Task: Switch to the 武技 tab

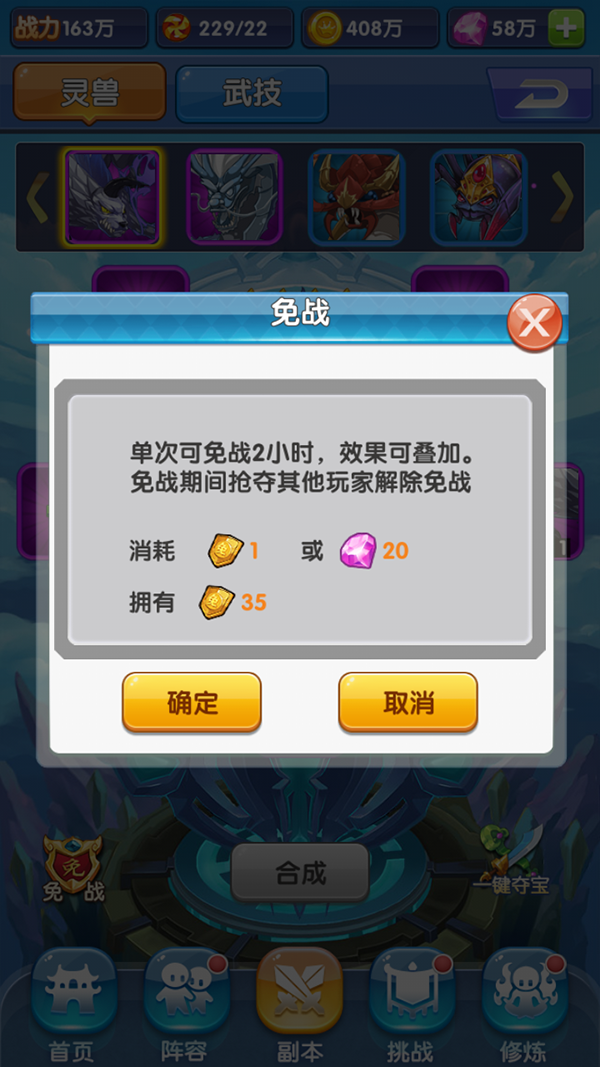Action: coord(252,93)
